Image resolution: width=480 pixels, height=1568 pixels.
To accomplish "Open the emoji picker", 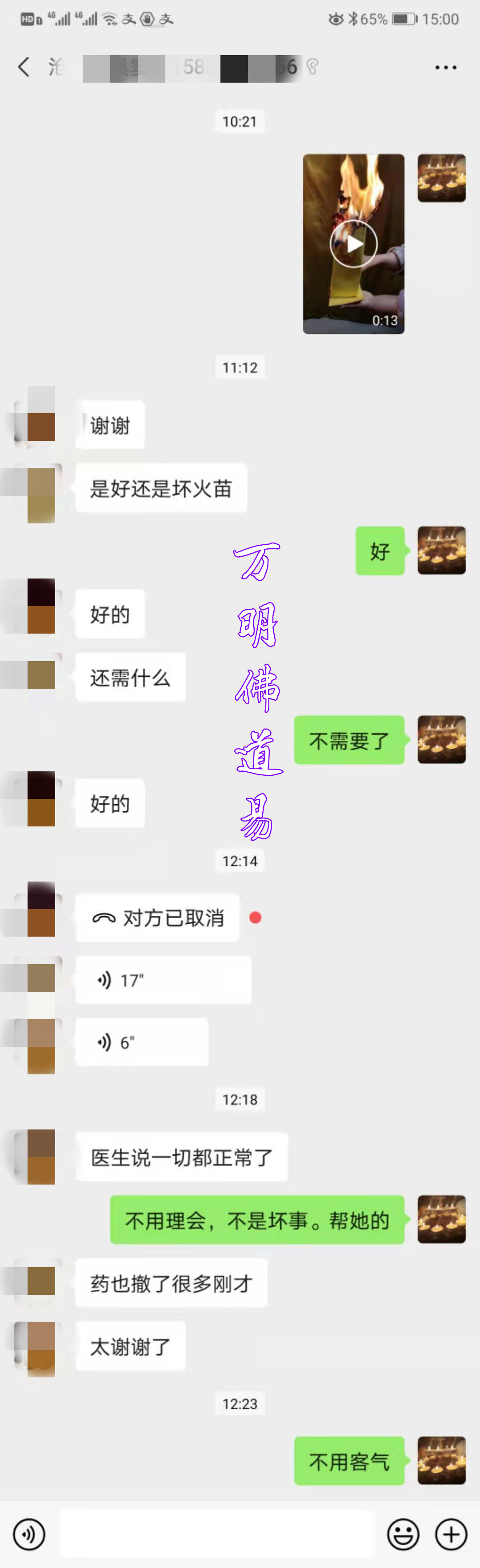I will pos(403,1534).
